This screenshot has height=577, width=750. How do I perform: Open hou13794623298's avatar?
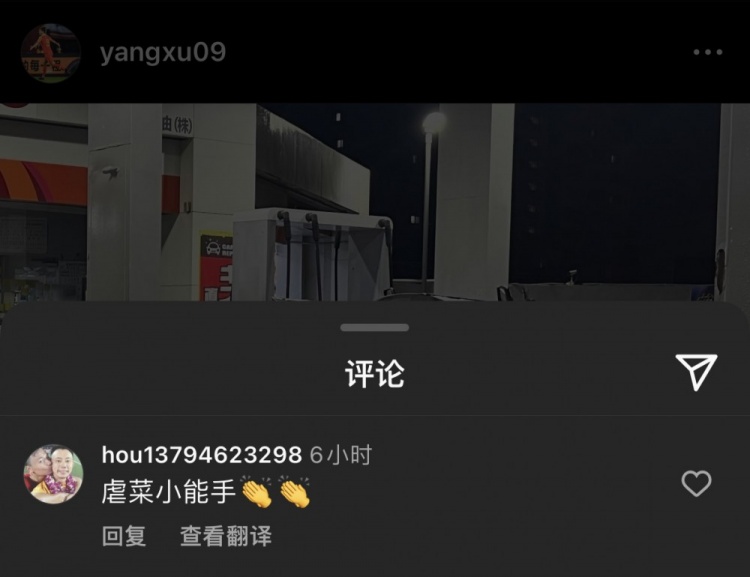click(x=53, y=474)
